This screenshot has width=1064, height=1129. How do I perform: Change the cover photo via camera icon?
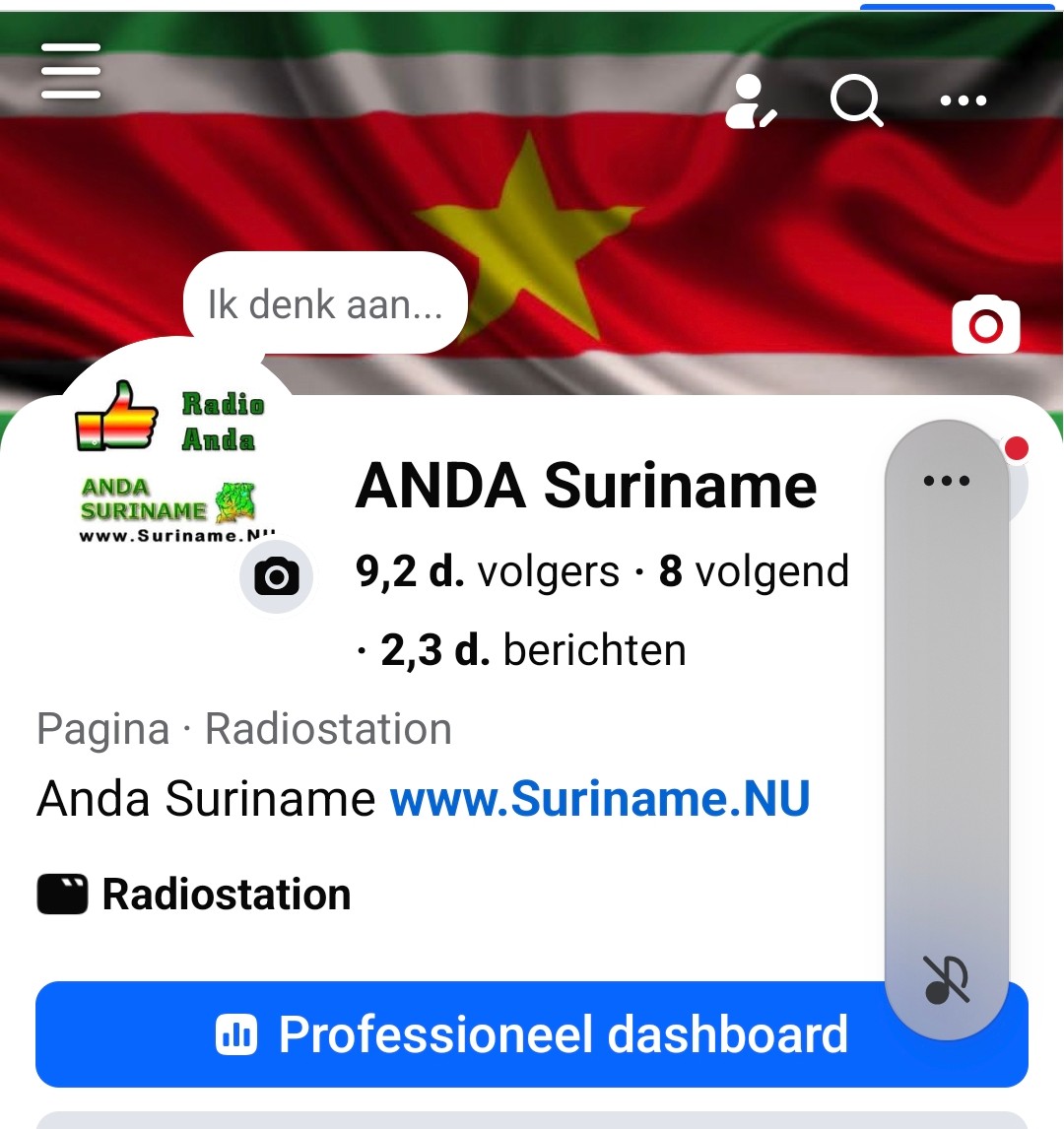(985, 325)
